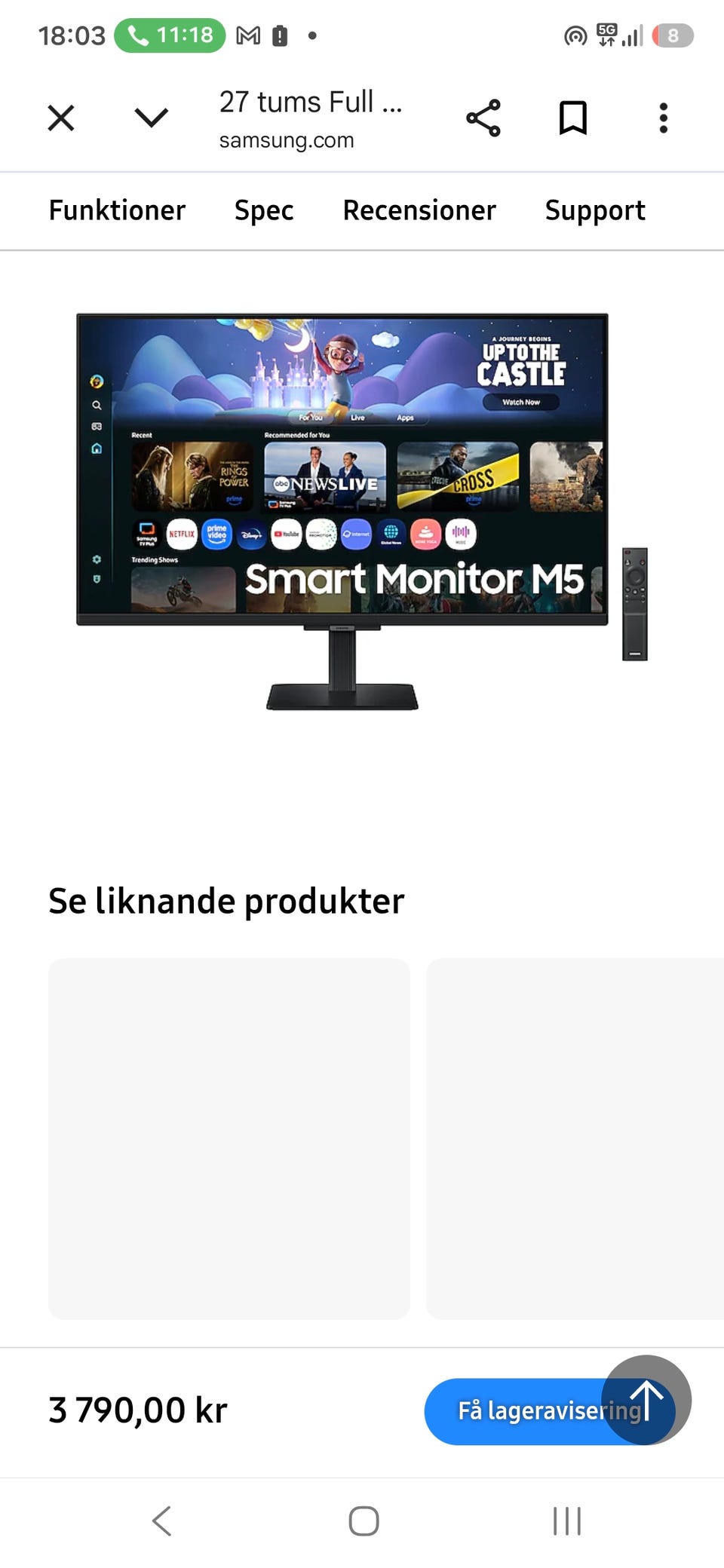724x1568 pixels.
Task: Open the Smart Monitor M5 product image
Action: (362, 511)
